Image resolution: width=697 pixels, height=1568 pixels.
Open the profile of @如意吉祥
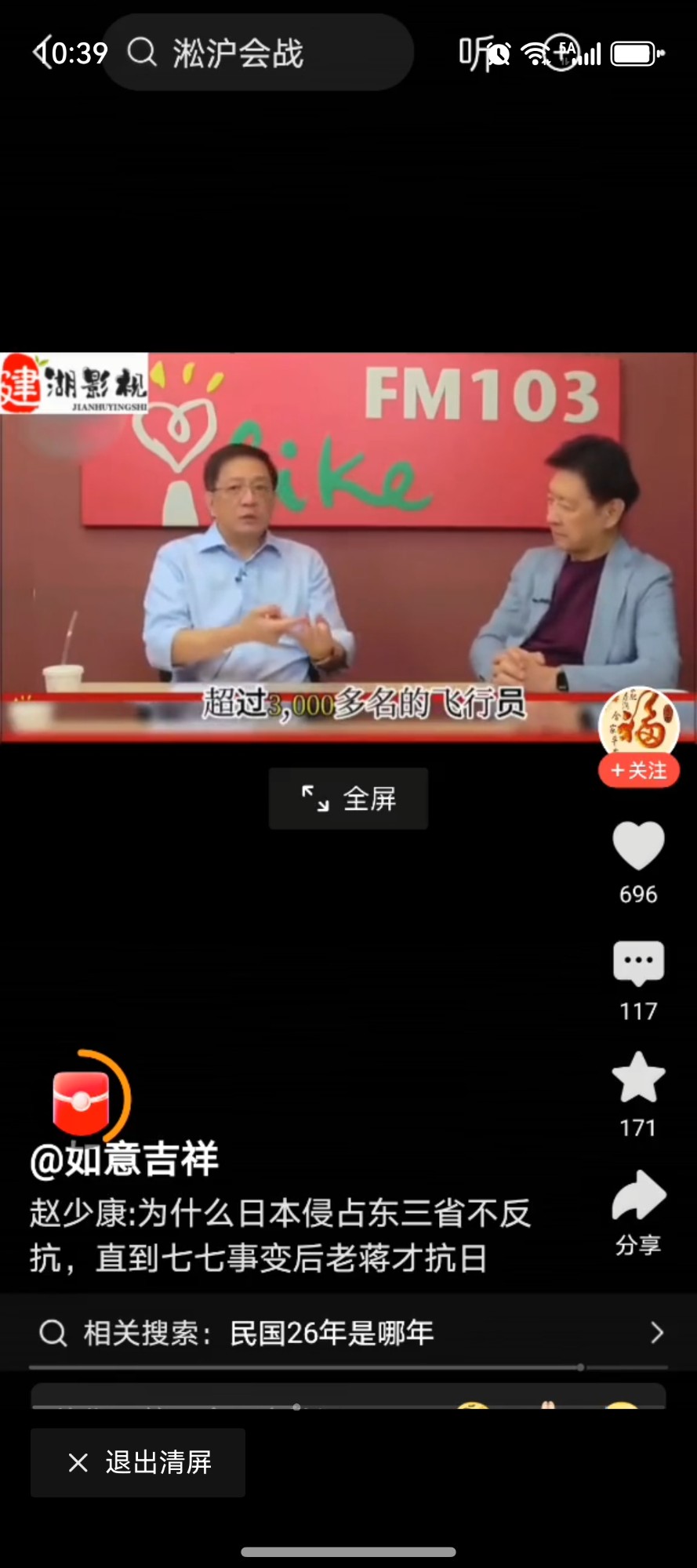[x=124, y=1159]
